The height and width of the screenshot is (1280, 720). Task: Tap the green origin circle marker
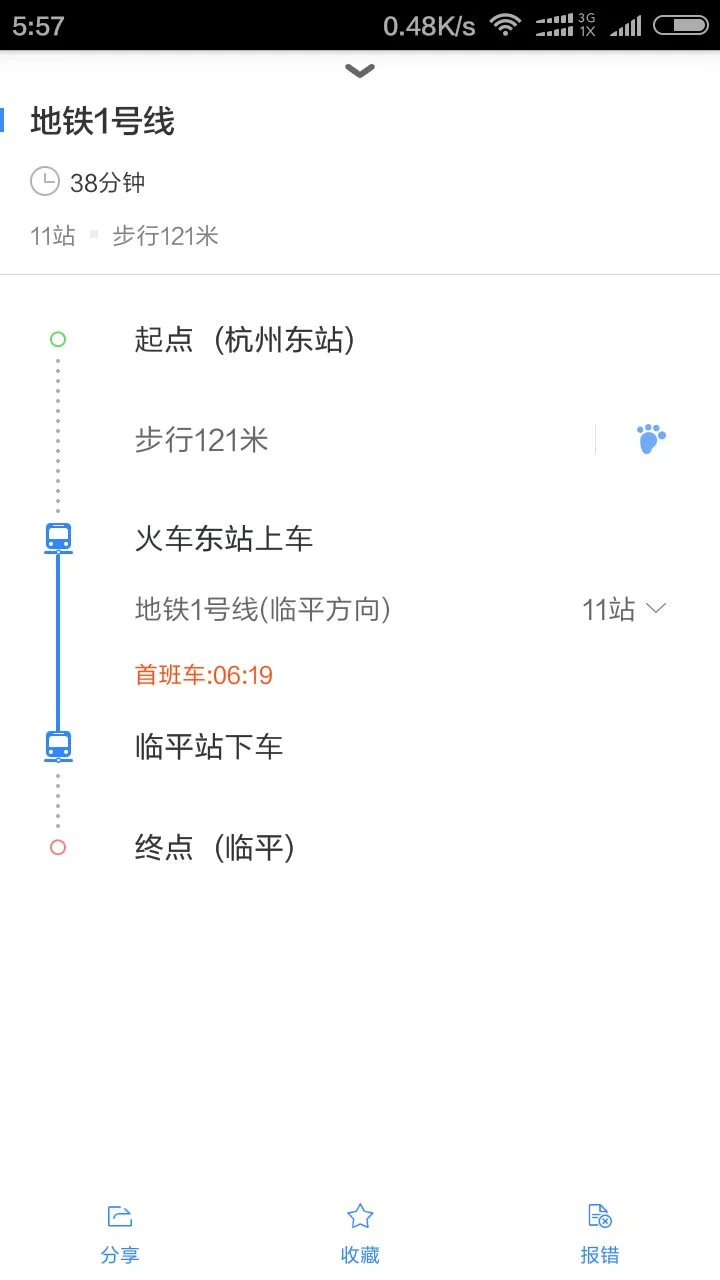57,339
